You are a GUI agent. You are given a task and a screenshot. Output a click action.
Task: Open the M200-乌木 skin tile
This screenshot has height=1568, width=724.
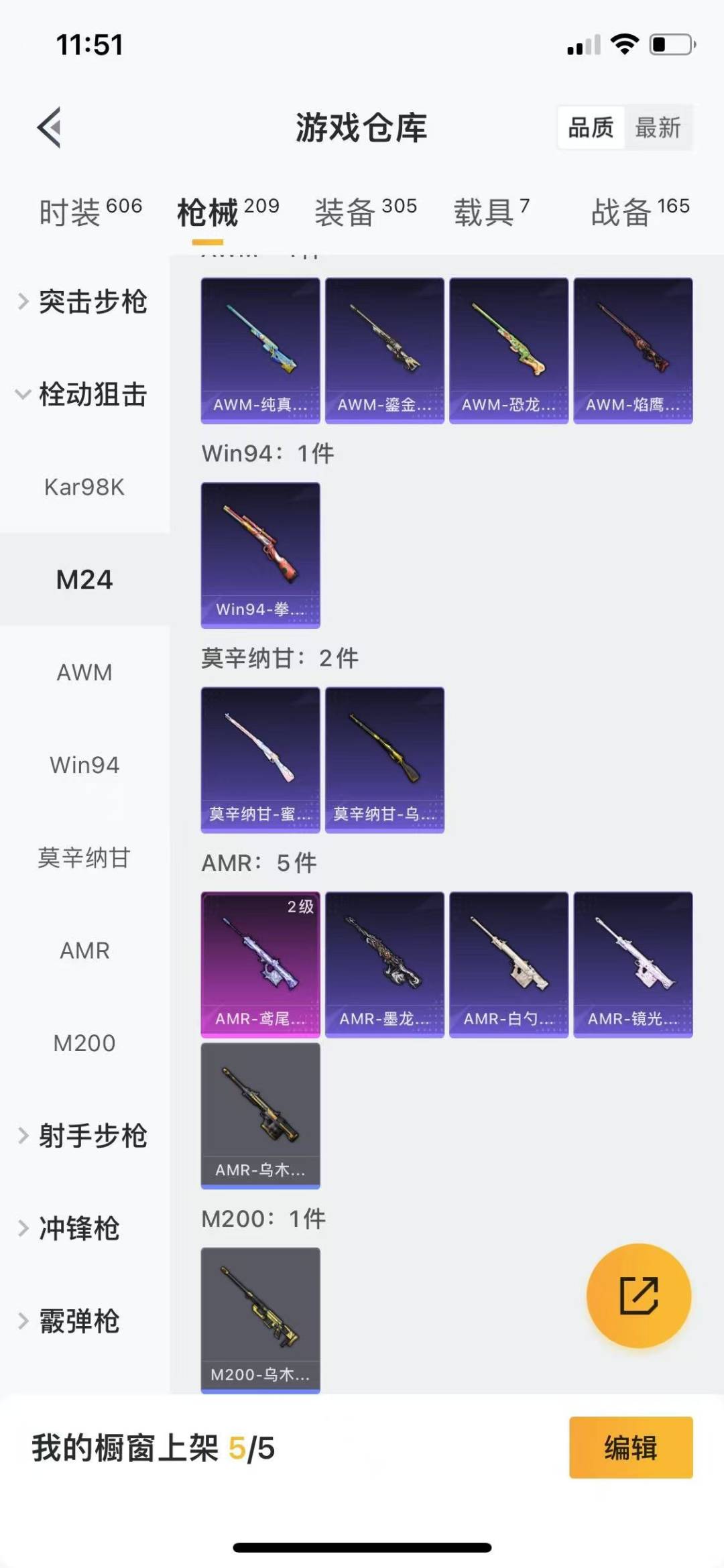click(x=260, y=1319)
